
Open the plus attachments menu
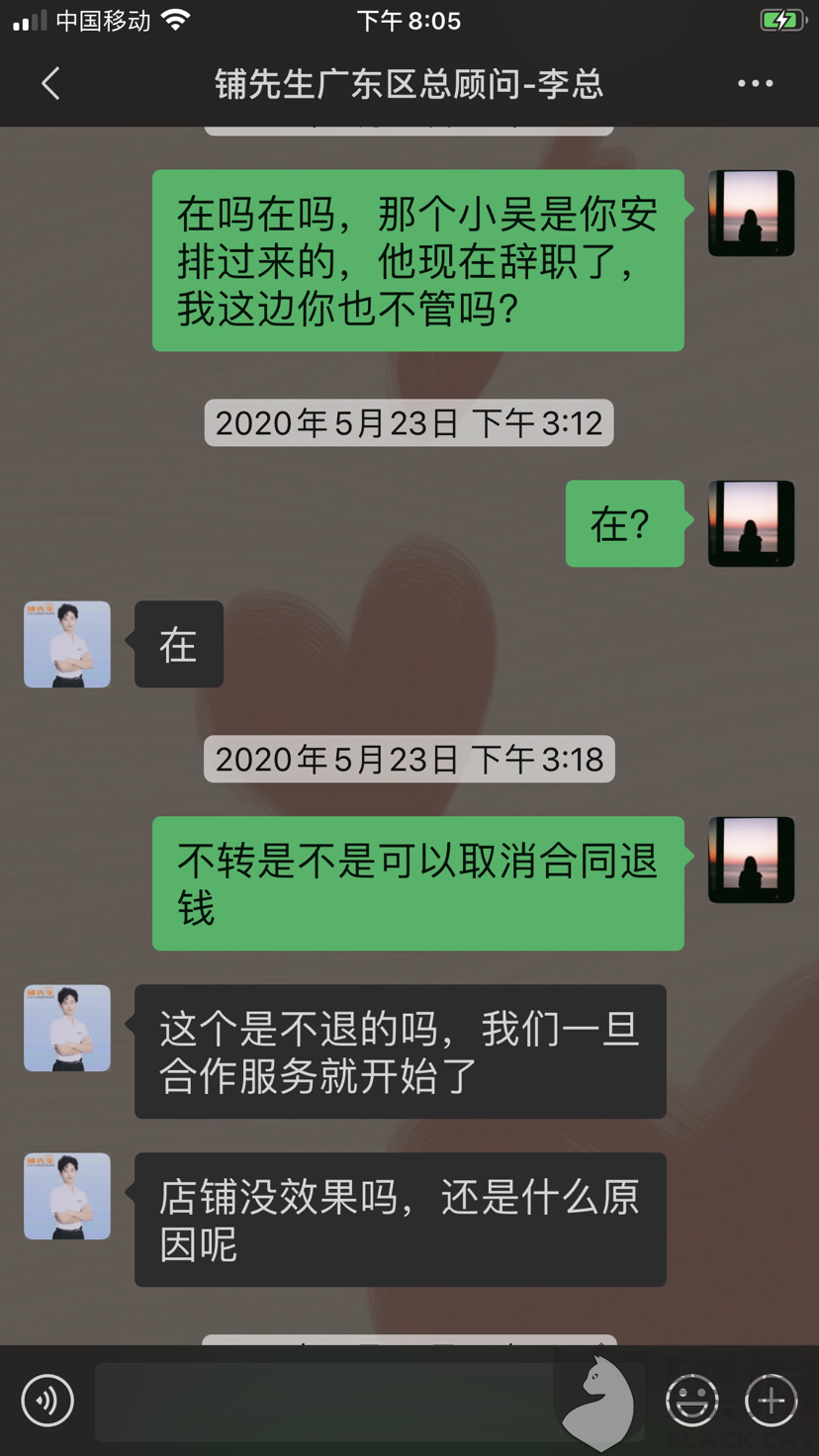[772, 1401]
